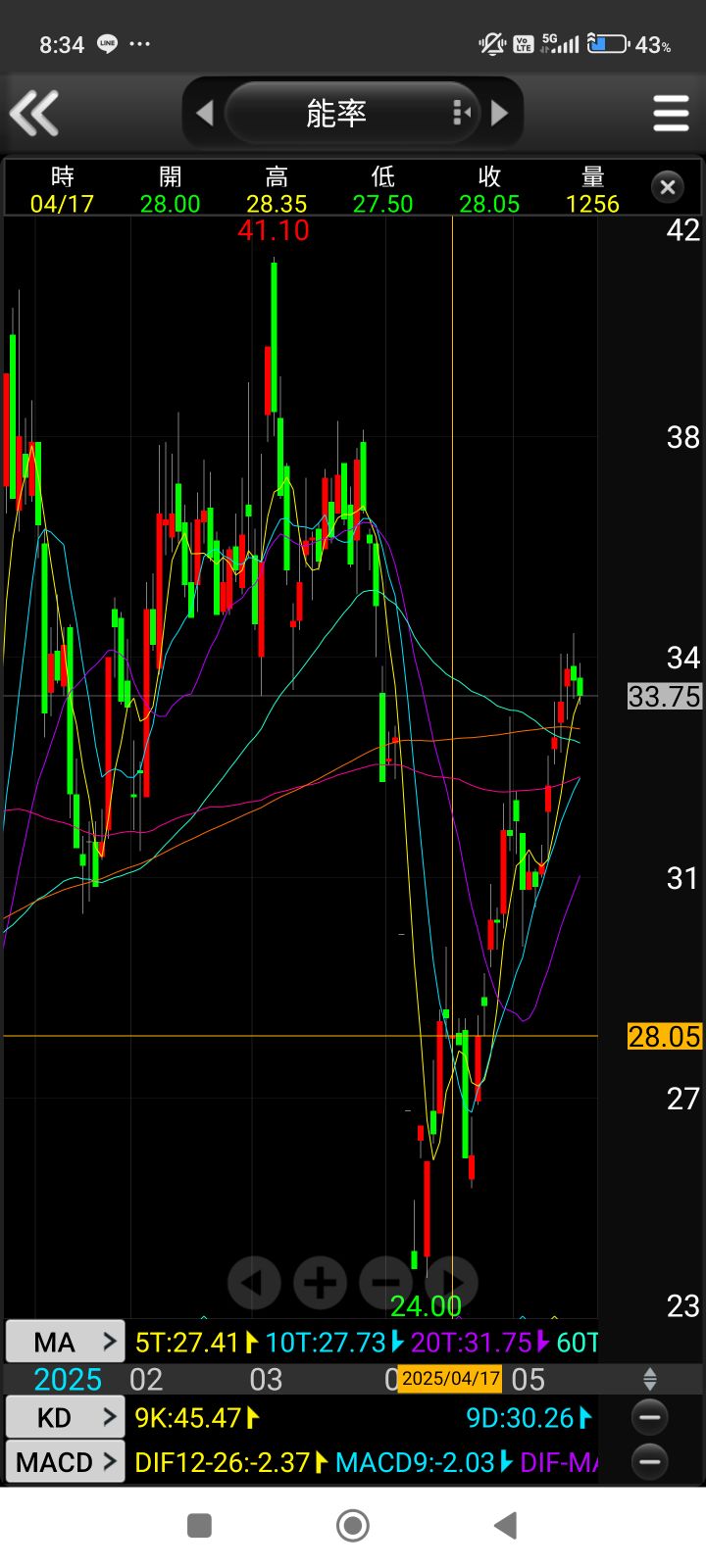The height and width of the screenshot is (1568, 706).
Task: Remove the KD indicator panel
Action: pos(649,1417)
